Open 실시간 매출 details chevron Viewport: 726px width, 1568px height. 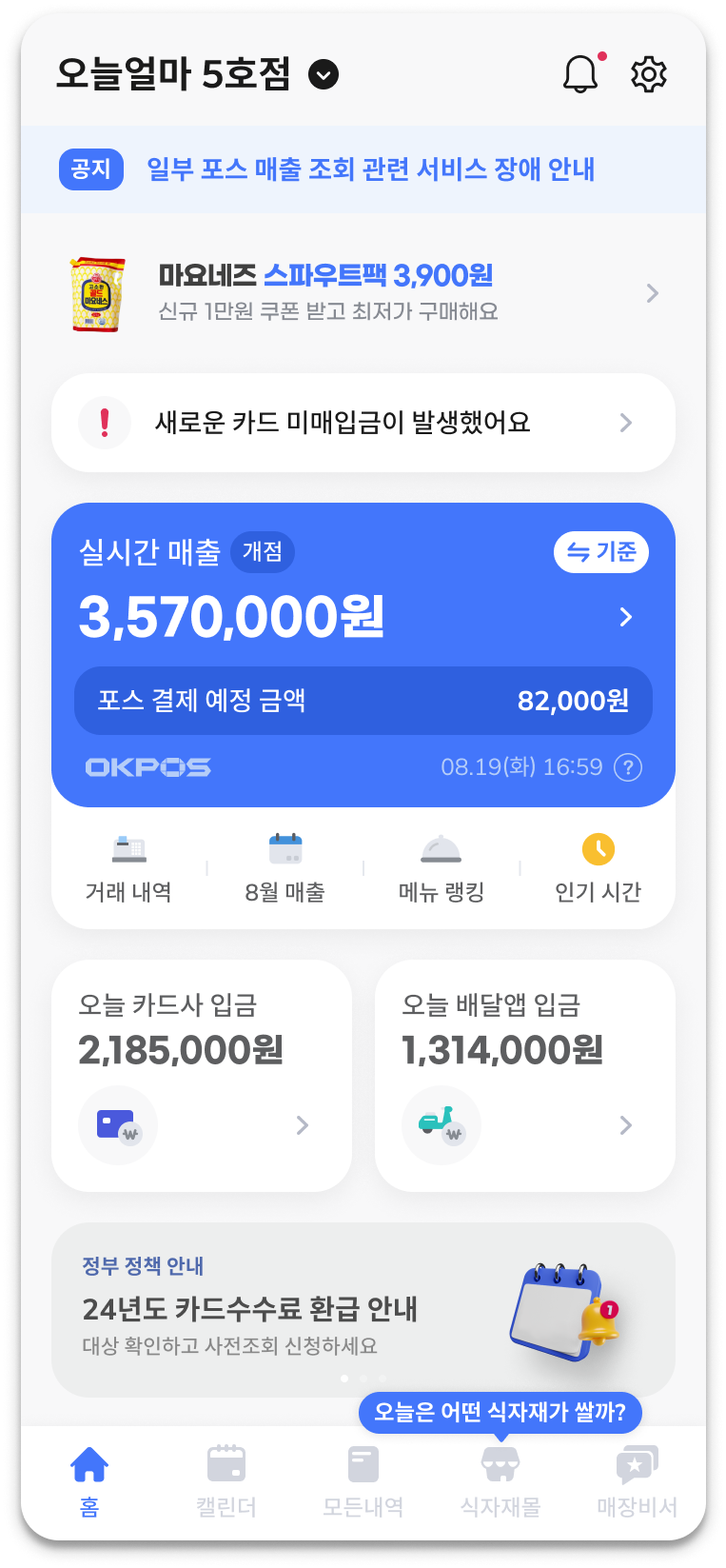625,617
